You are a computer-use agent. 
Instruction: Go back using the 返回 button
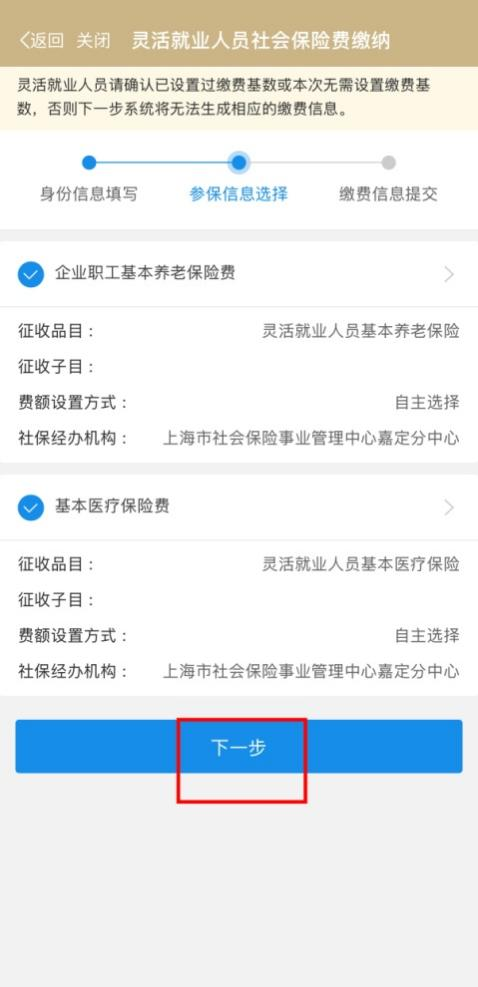[41, 41]
